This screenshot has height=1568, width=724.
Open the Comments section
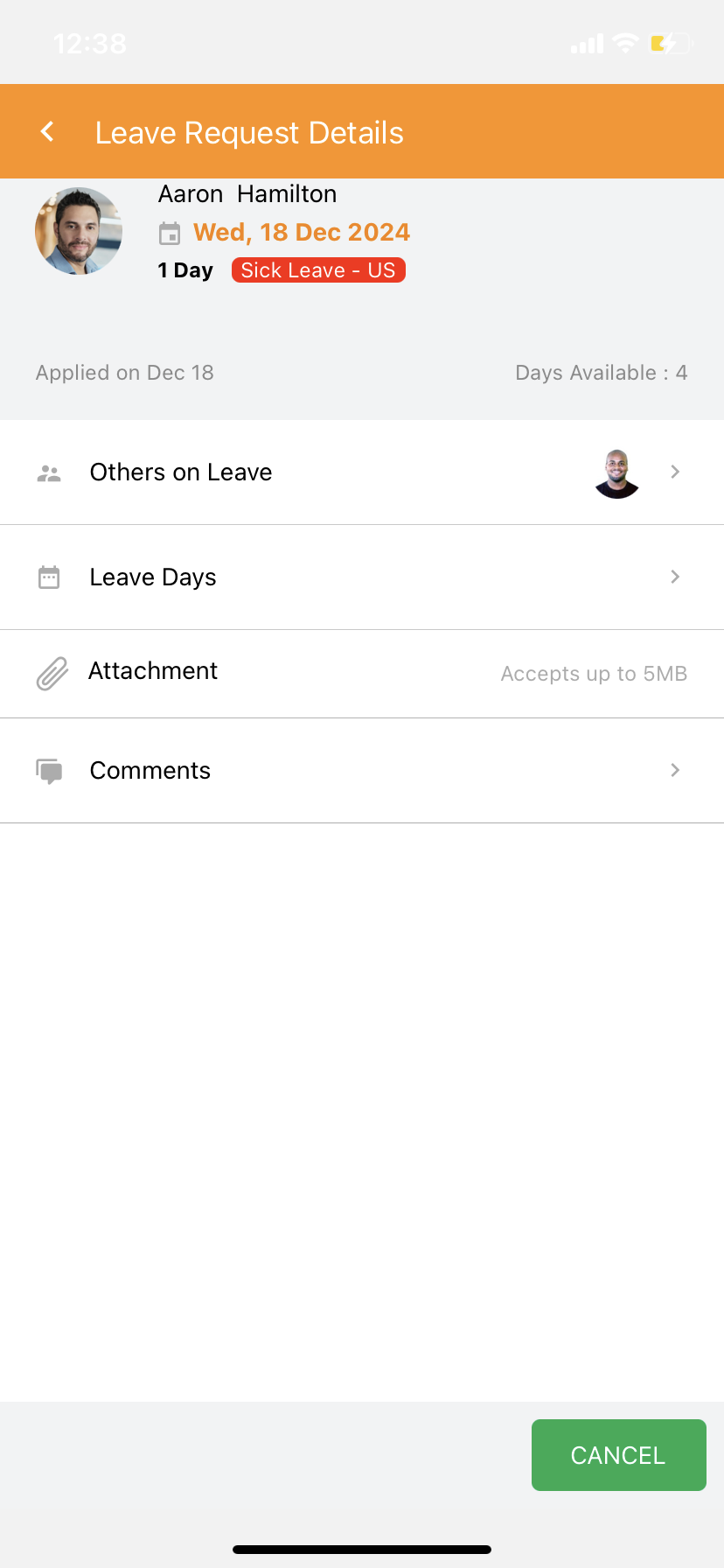(x=361, y=771)
